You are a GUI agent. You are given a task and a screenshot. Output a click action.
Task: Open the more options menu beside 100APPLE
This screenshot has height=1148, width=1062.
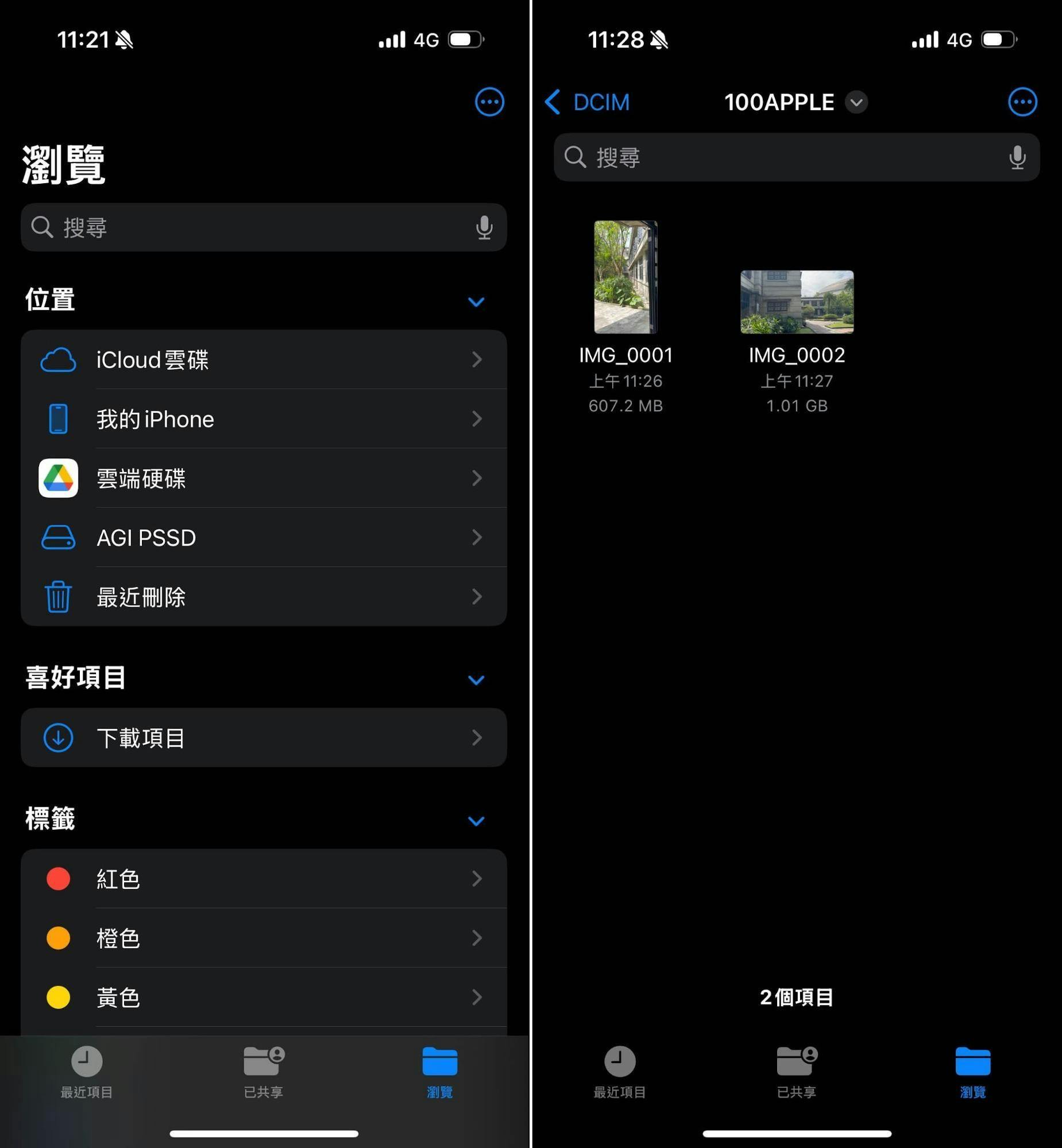[1022, 102]
